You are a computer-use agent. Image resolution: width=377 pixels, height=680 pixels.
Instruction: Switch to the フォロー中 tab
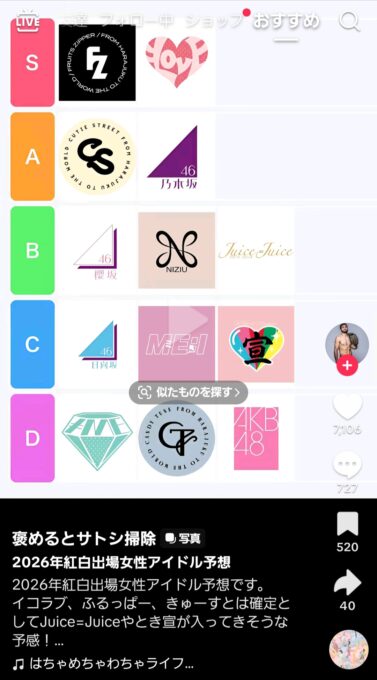tap(138, 21)
